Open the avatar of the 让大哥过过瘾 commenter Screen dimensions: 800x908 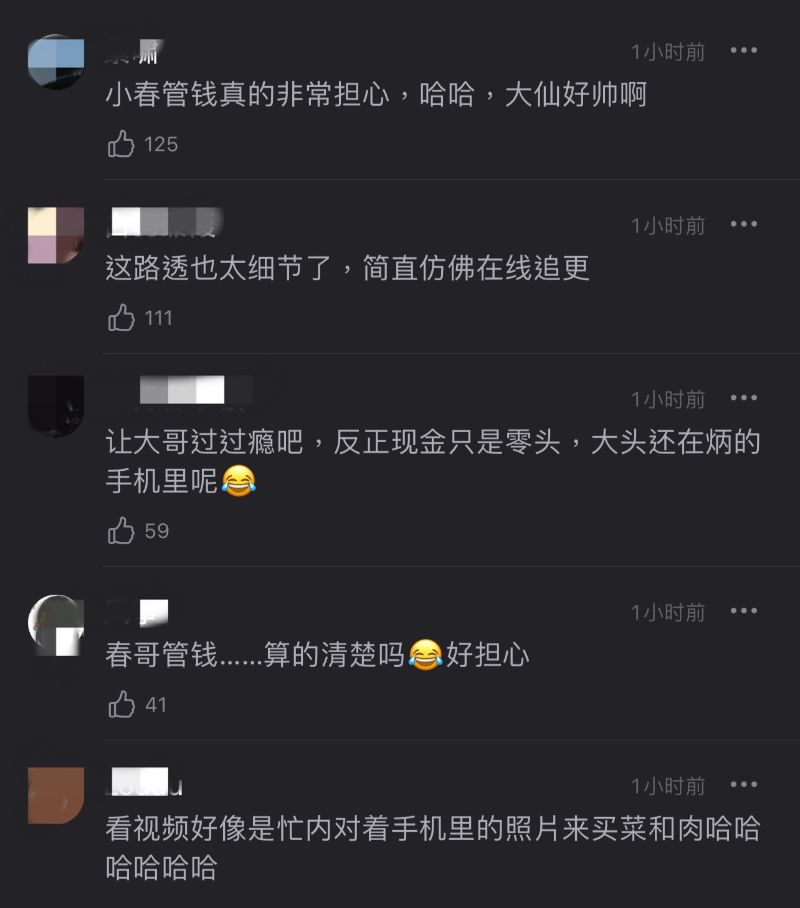[56, 405]
